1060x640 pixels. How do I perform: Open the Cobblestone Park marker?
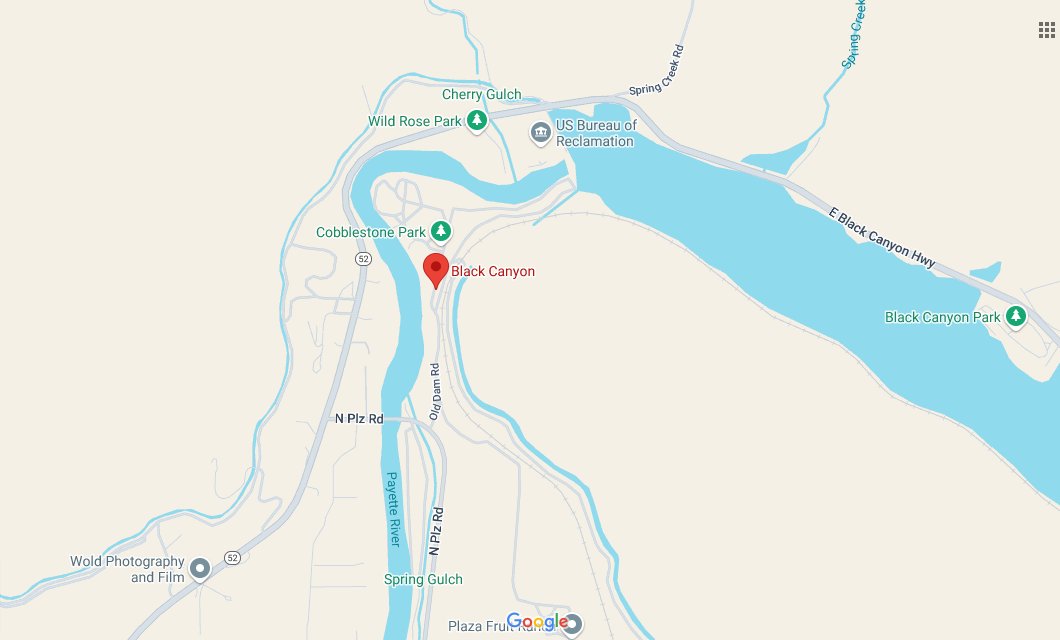click(440, 232)
